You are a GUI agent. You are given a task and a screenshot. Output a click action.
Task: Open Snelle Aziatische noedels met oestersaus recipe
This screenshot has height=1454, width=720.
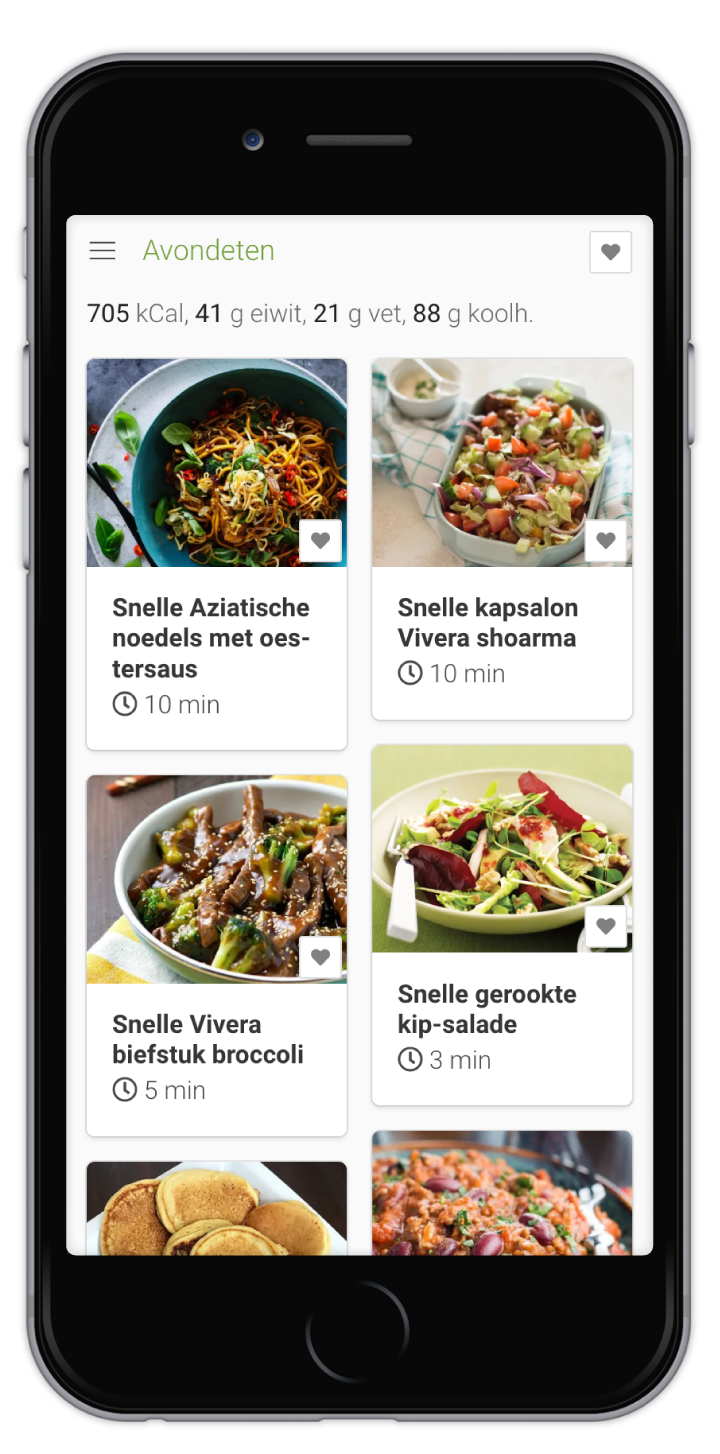(211, 637)
